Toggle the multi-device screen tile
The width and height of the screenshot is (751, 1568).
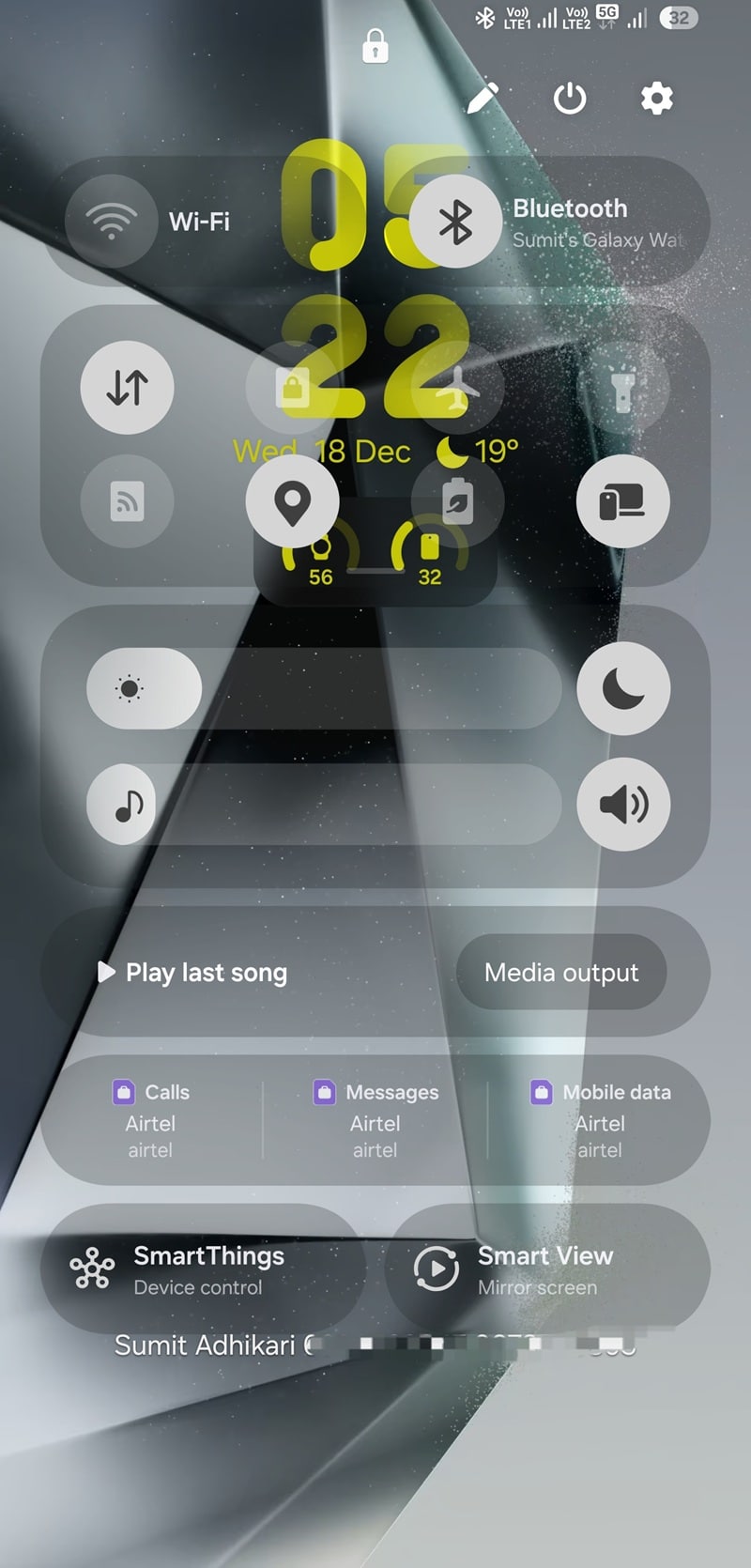pyautogui.click(x=623, y=501)
